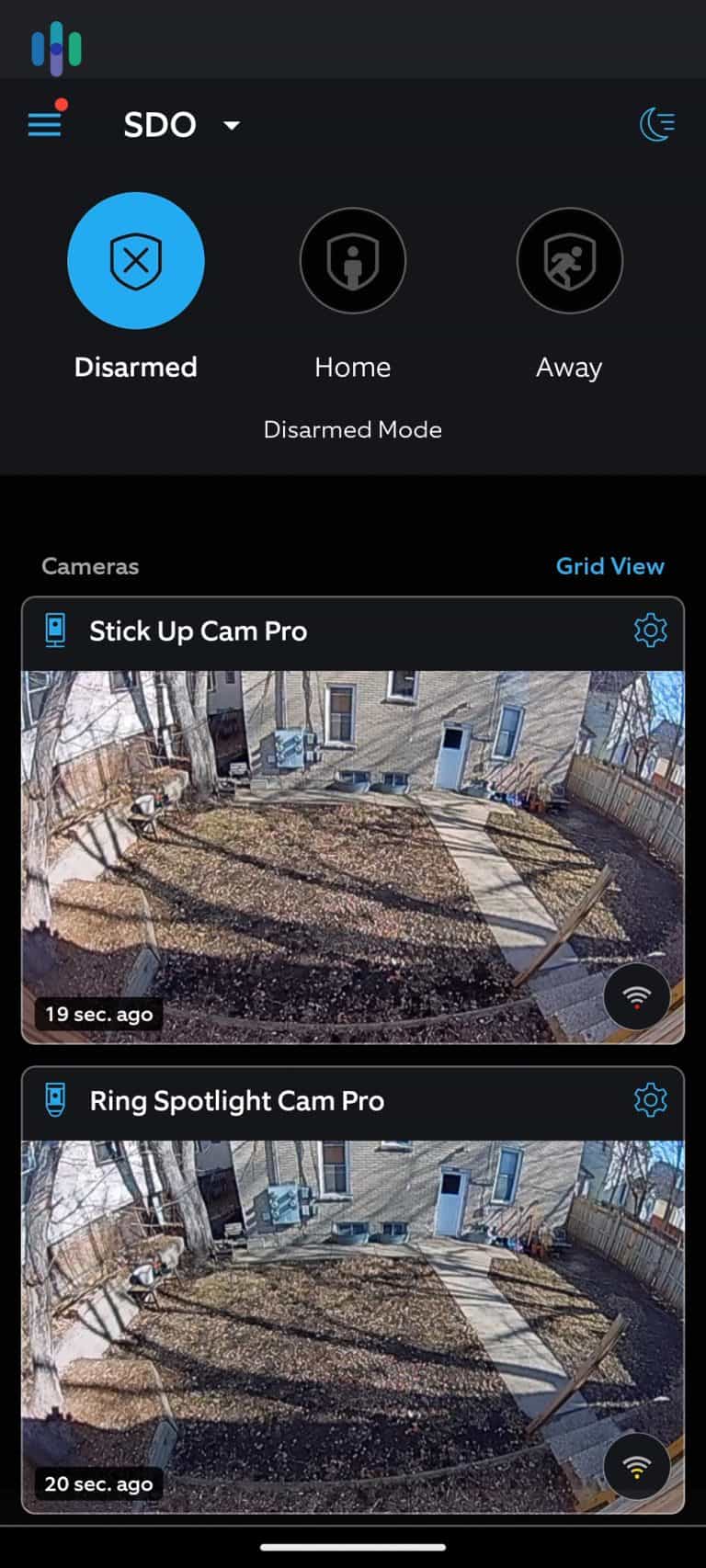Select the Disarmed mode shield icon
The image size is (706, 1568).
(136, 260)
